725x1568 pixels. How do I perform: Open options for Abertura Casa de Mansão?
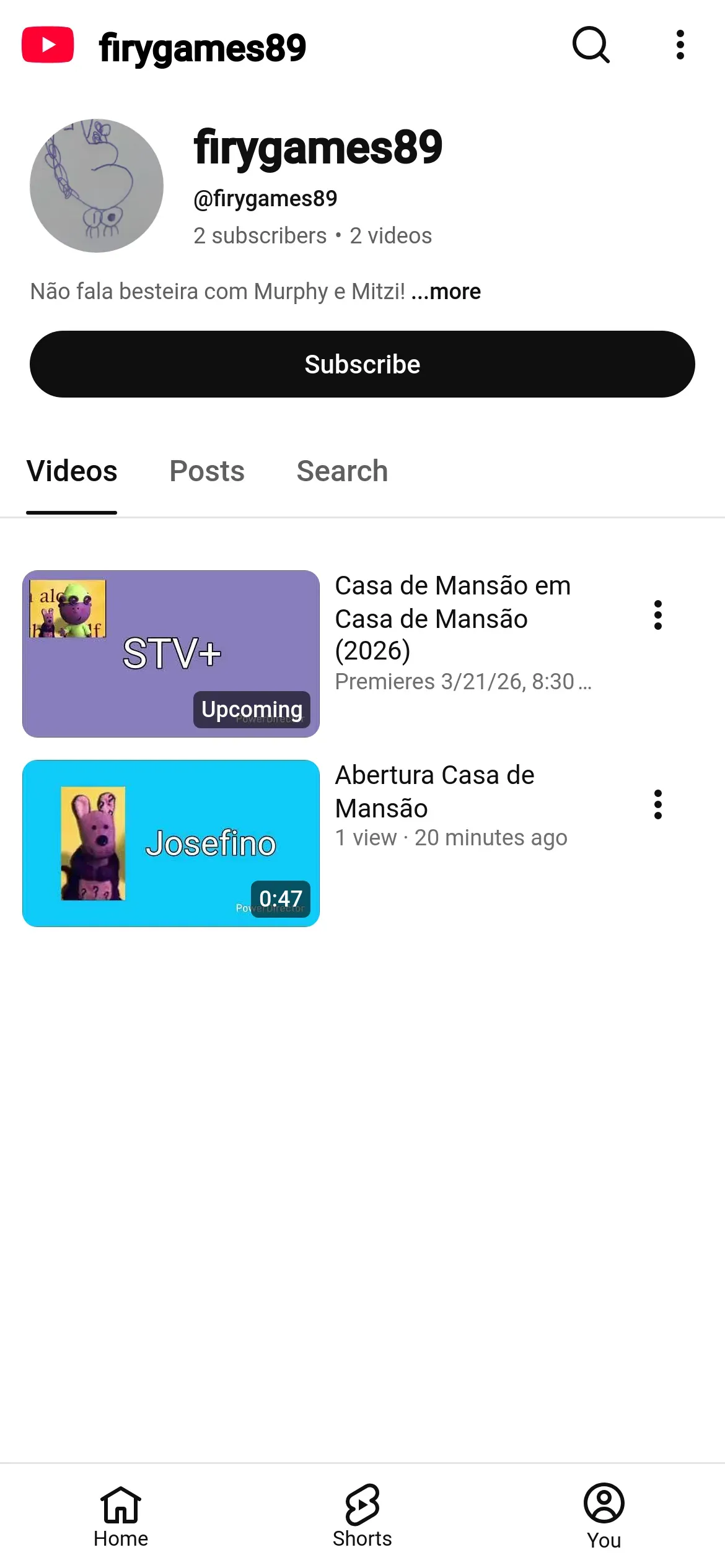pyautogui.click(x=658, y=804)
